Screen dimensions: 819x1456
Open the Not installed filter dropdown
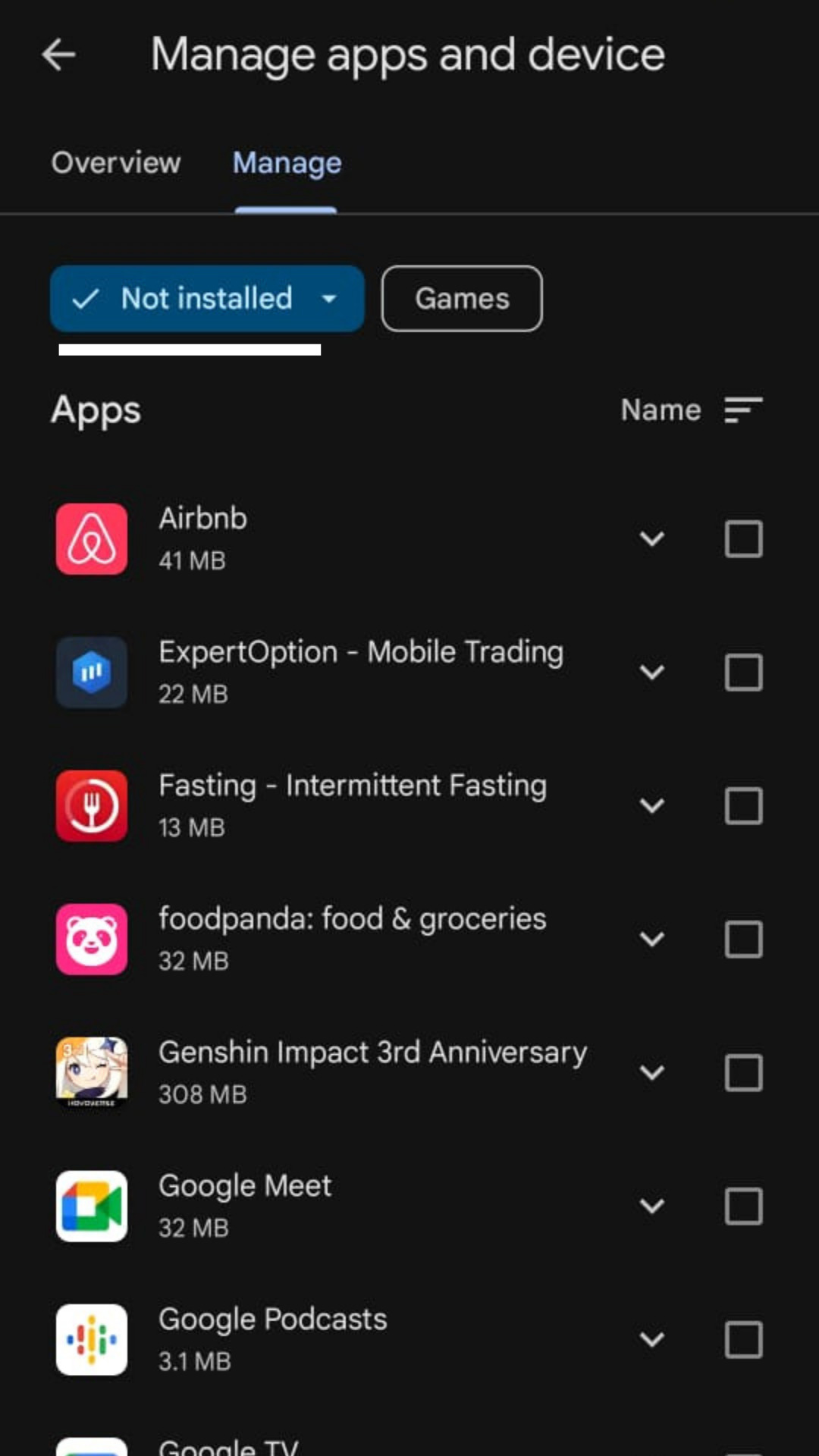[x=206, y=299]
